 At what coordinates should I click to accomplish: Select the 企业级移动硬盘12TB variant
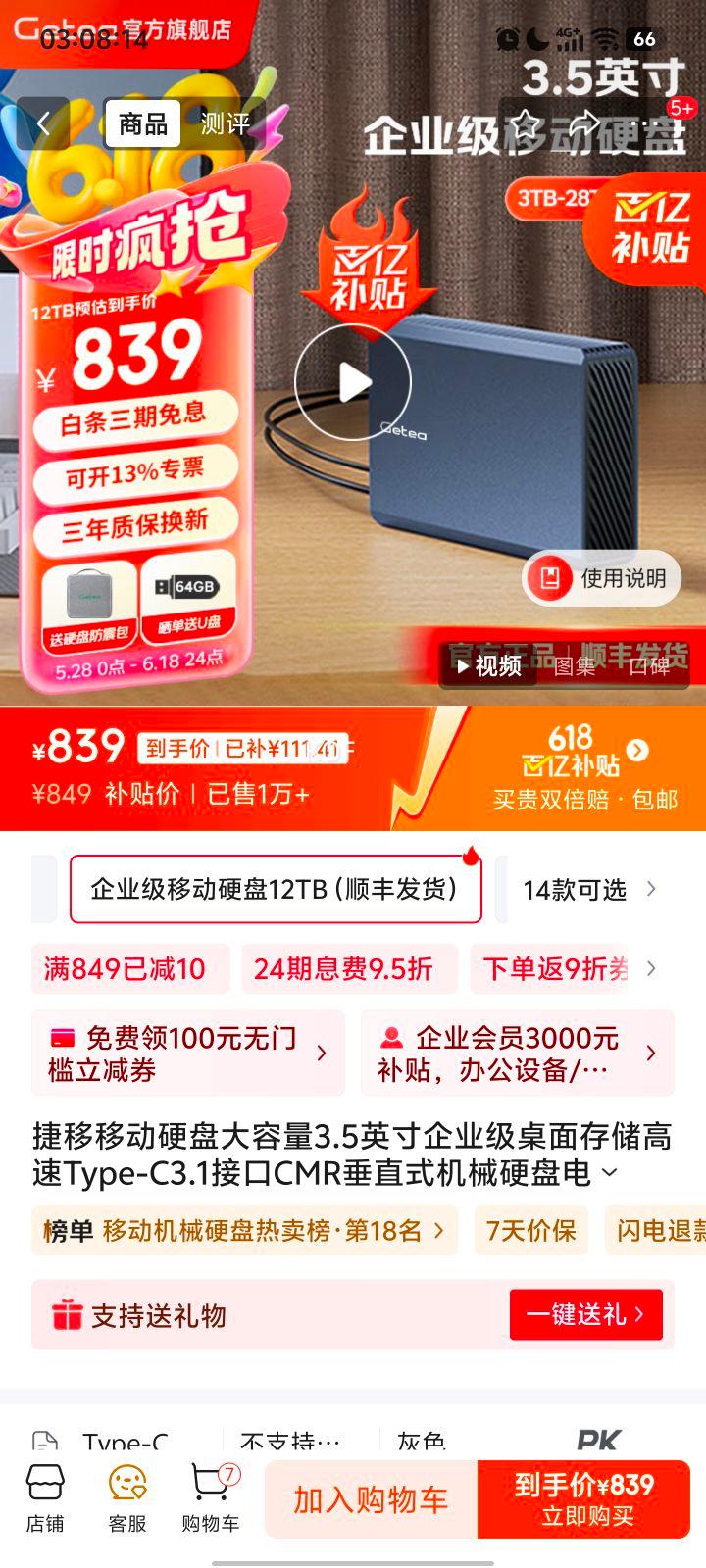click(275, 890)
